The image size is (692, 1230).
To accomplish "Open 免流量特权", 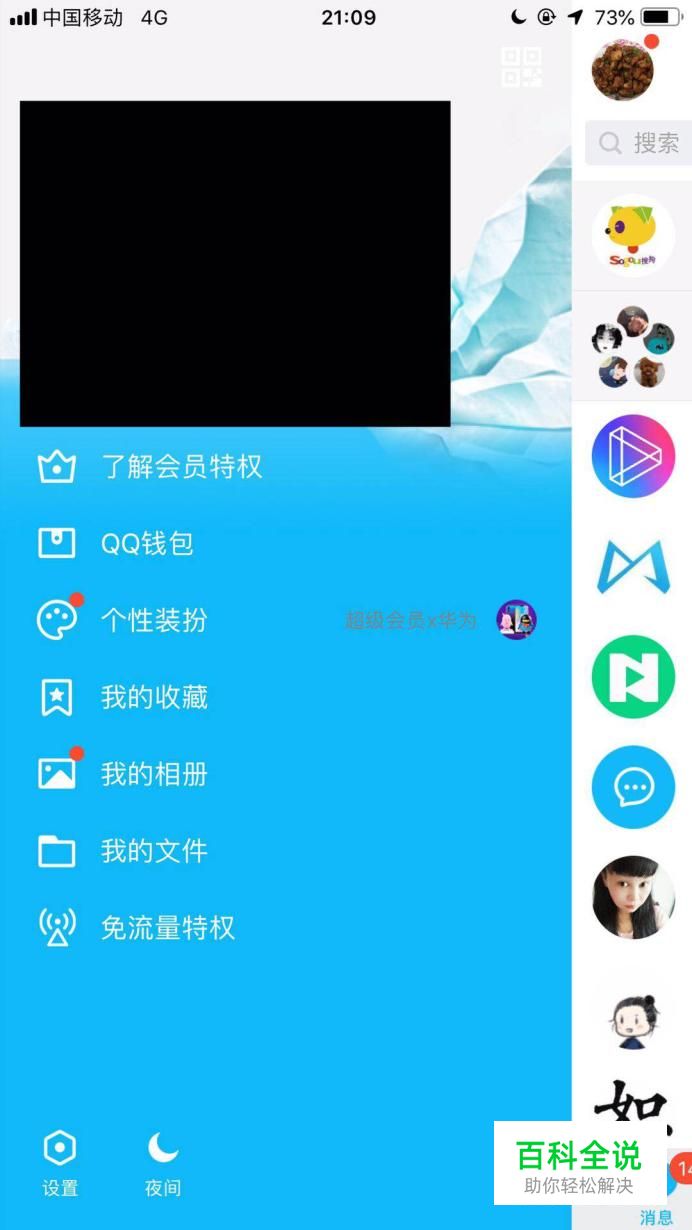I will 167,928.
